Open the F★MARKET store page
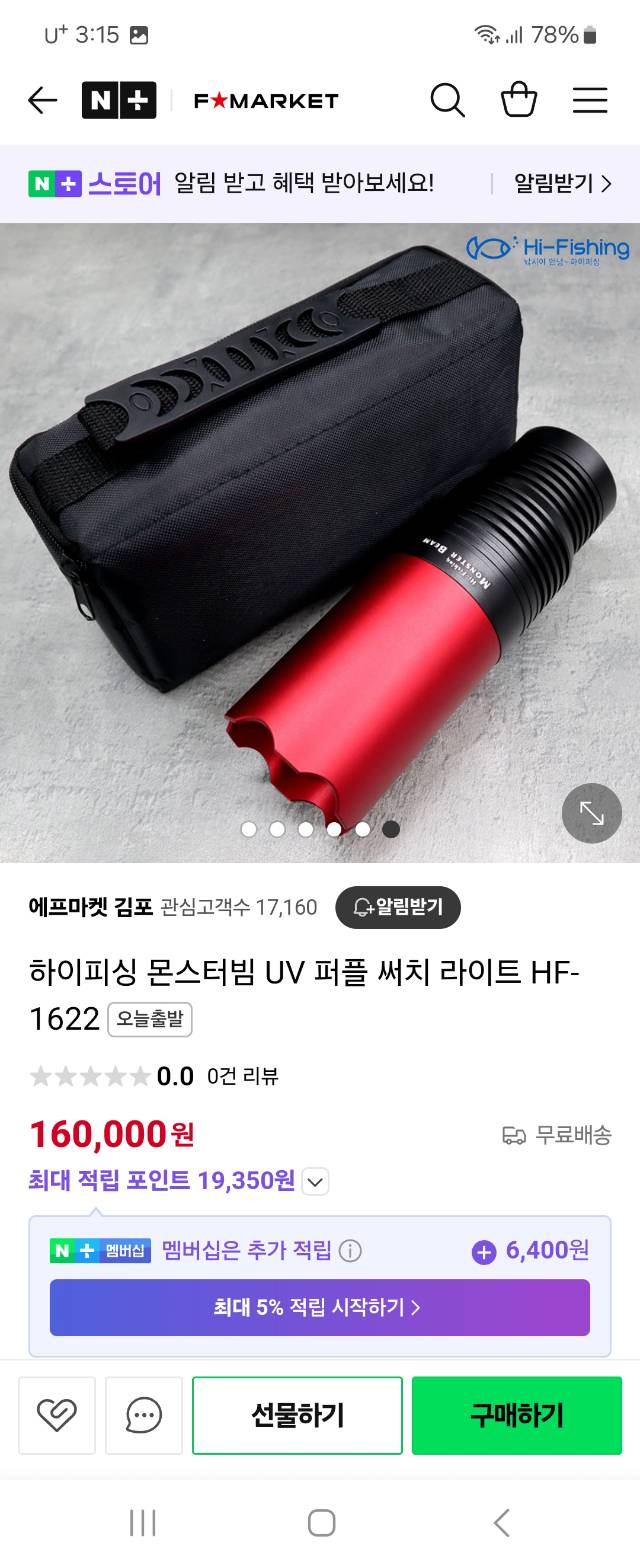Viewport: 640px width, 1565px height. click(x=266, y=100)
